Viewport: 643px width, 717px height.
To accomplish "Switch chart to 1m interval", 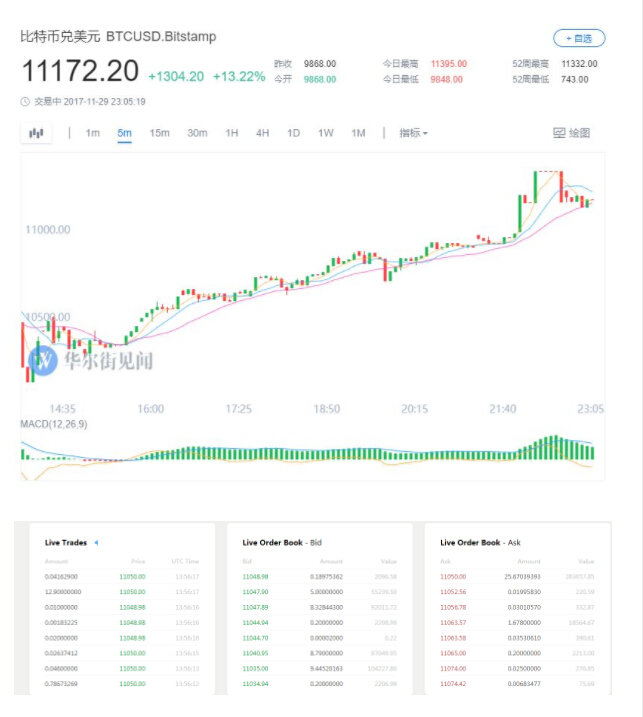I will click(x=92, y=133).
